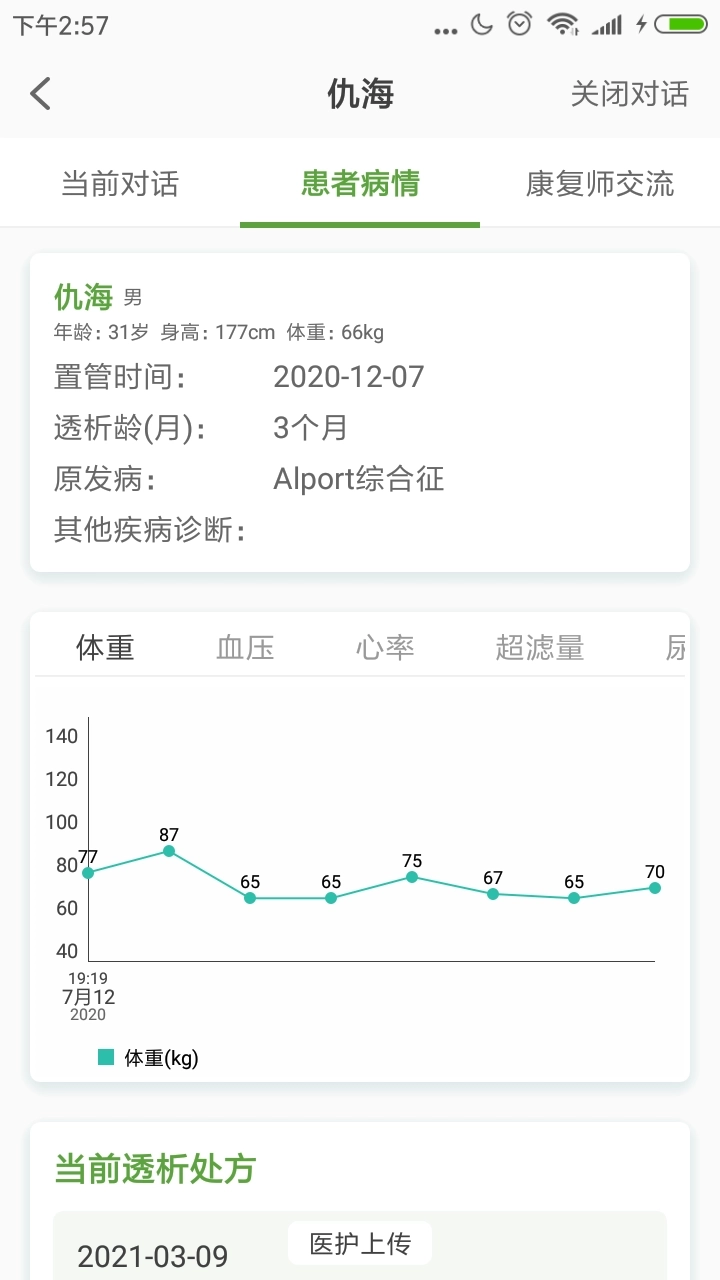Switch to the 当前对话 tab
Screen dimensions: 720x1280
click(x=119, y=183)
